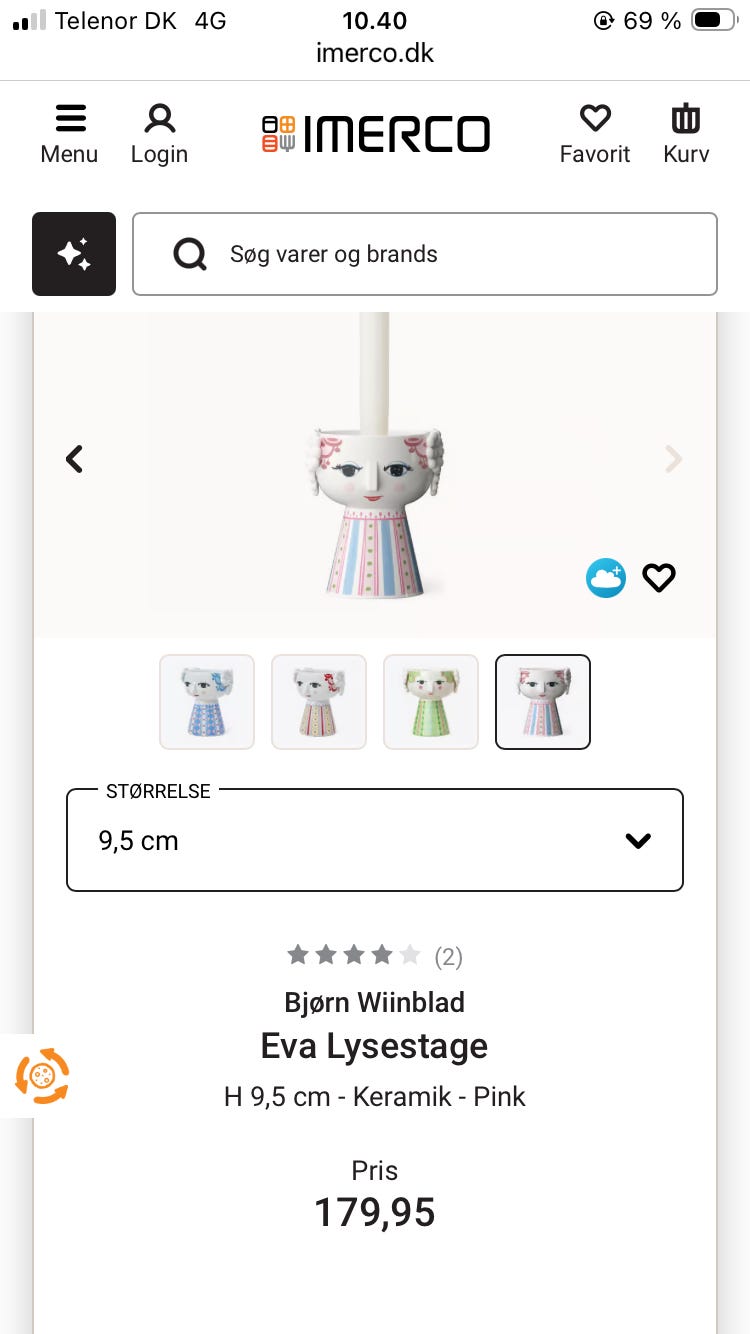Image resolution: width=750 pixels, height=1334 pixels.
Task: Tap the blue cloud plus icon
Action: [606, 578]
